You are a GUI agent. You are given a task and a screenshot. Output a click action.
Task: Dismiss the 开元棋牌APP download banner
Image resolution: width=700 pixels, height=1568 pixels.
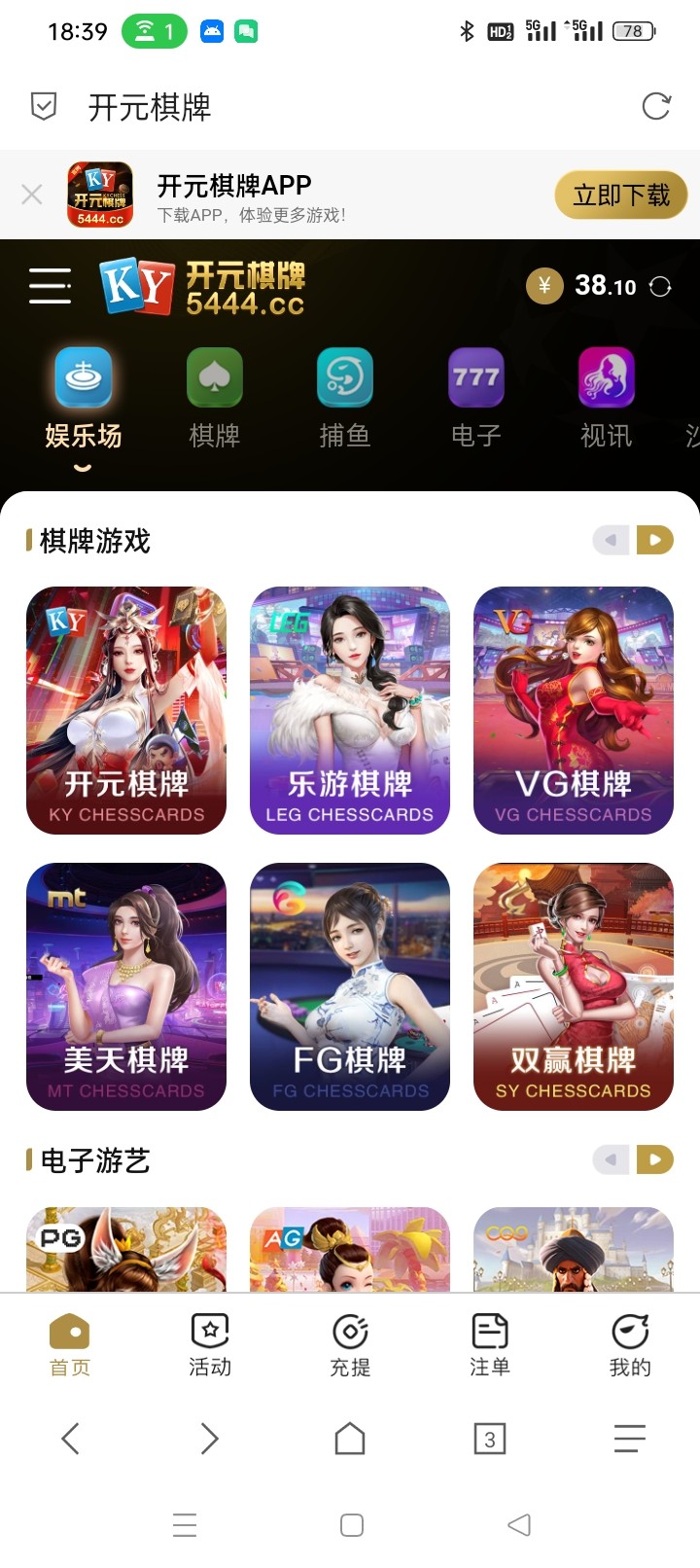pyautogui.click(x=32, y=195)
